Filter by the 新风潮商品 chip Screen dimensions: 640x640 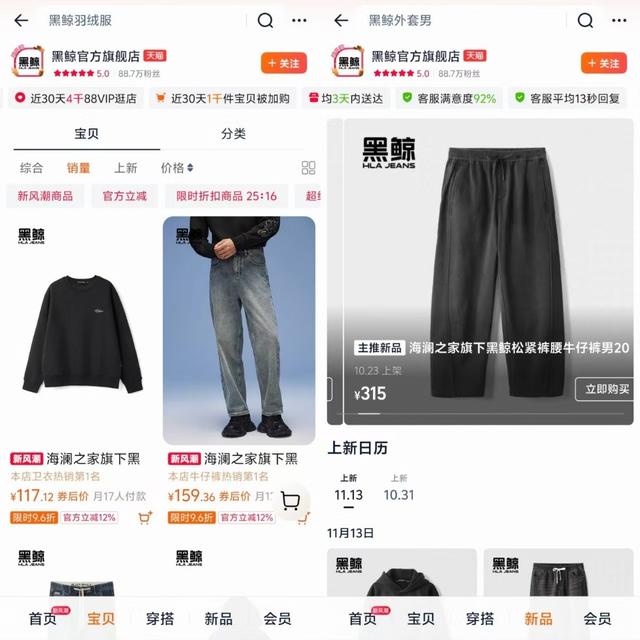[x=45, y=196]
